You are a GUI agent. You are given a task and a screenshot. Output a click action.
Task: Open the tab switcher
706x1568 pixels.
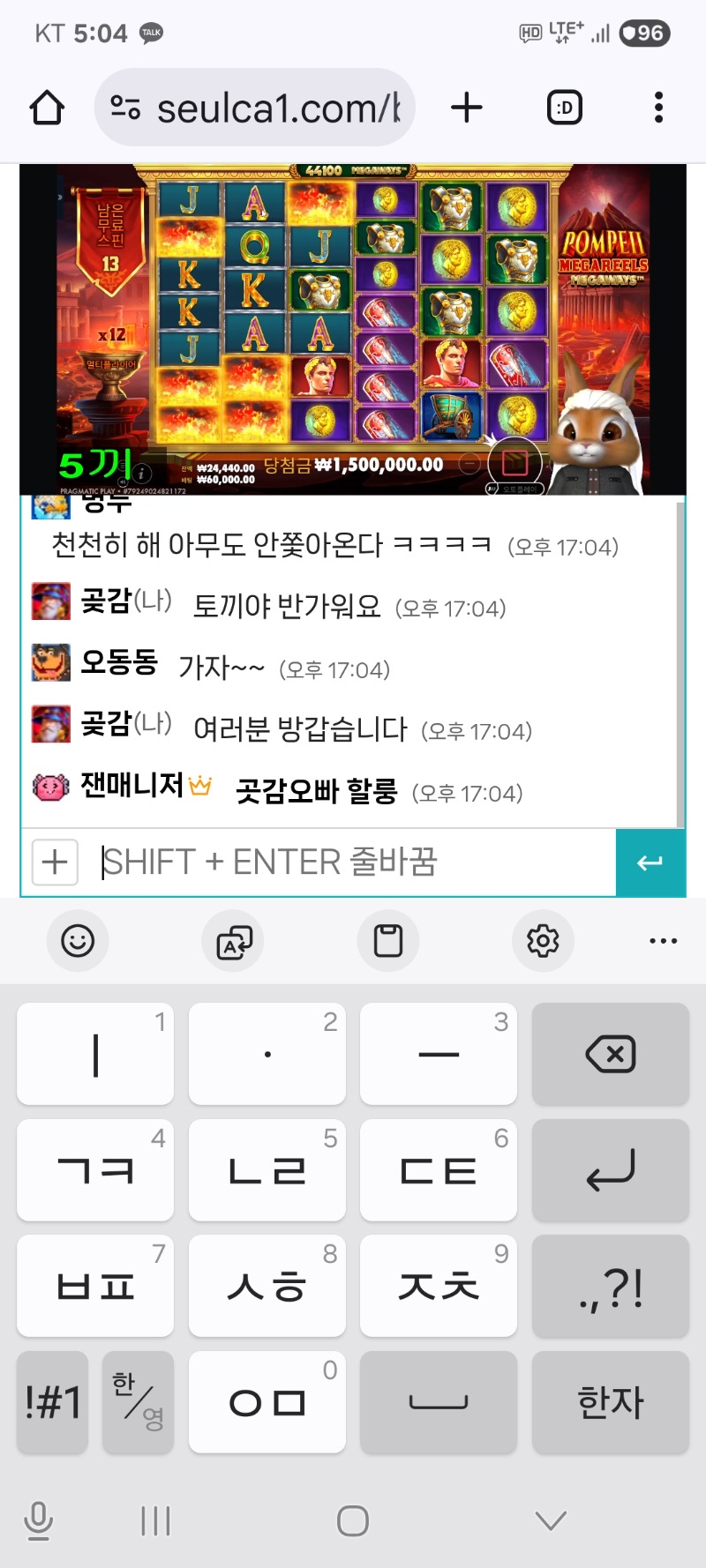(x=565, y=108)
